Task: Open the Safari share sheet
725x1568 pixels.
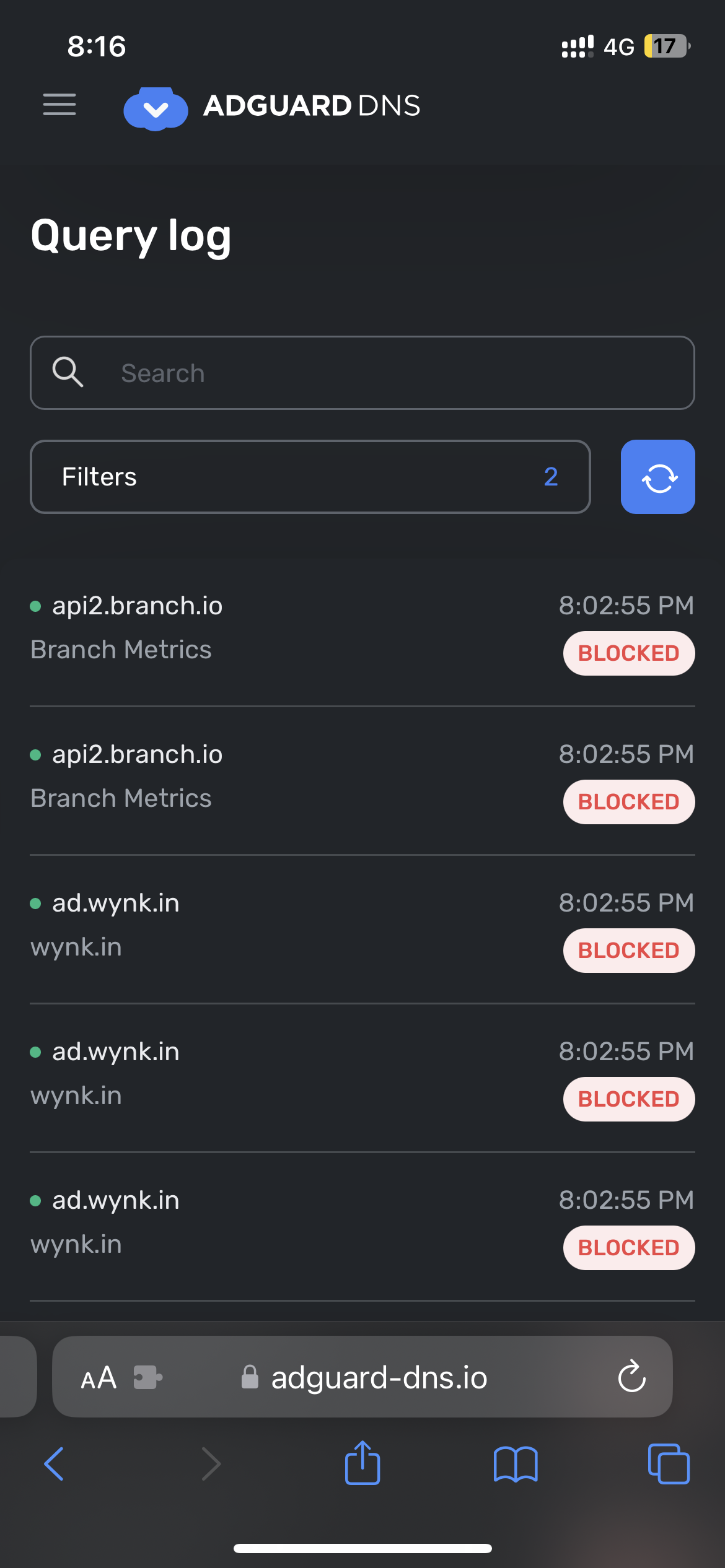Action: point(362,1465)
